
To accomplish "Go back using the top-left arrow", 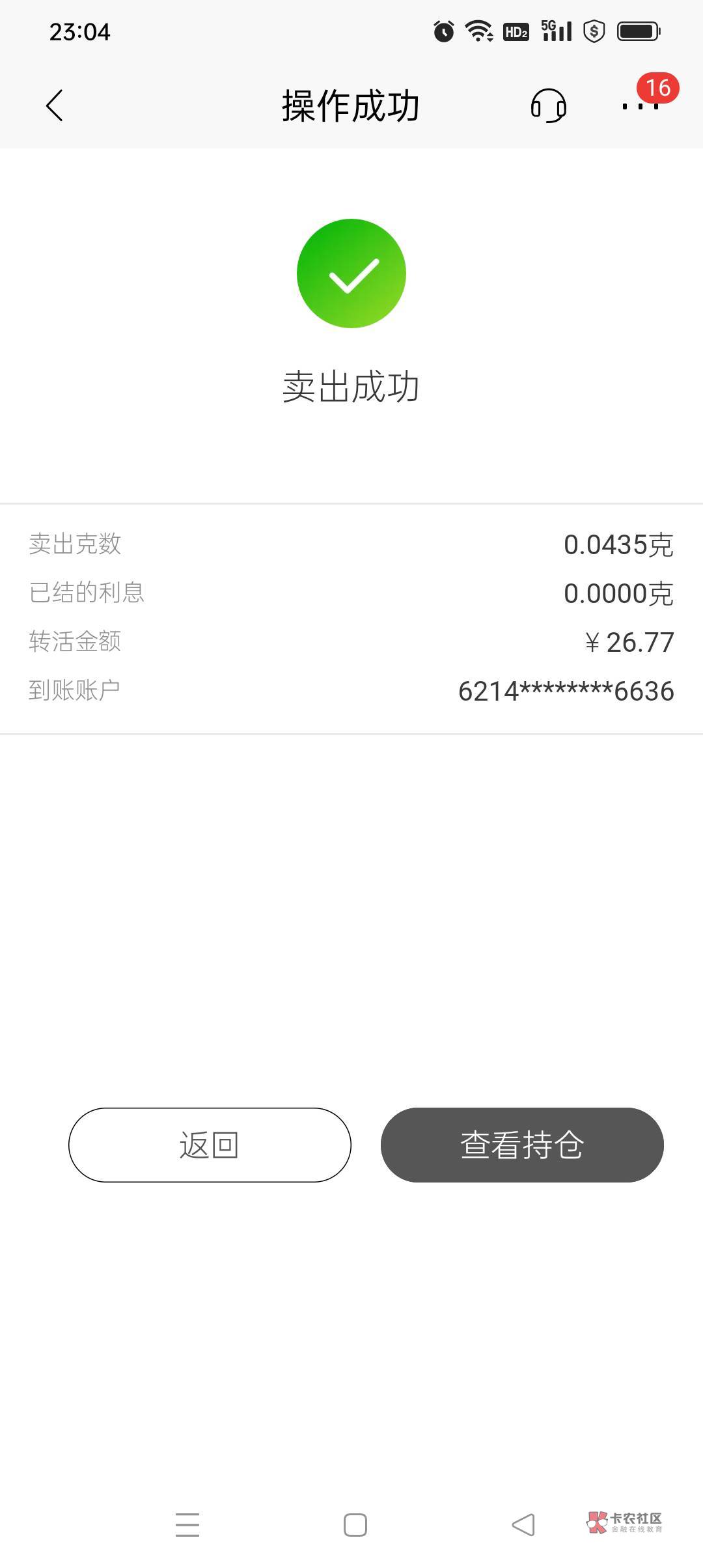I will [x=55, y=105].
